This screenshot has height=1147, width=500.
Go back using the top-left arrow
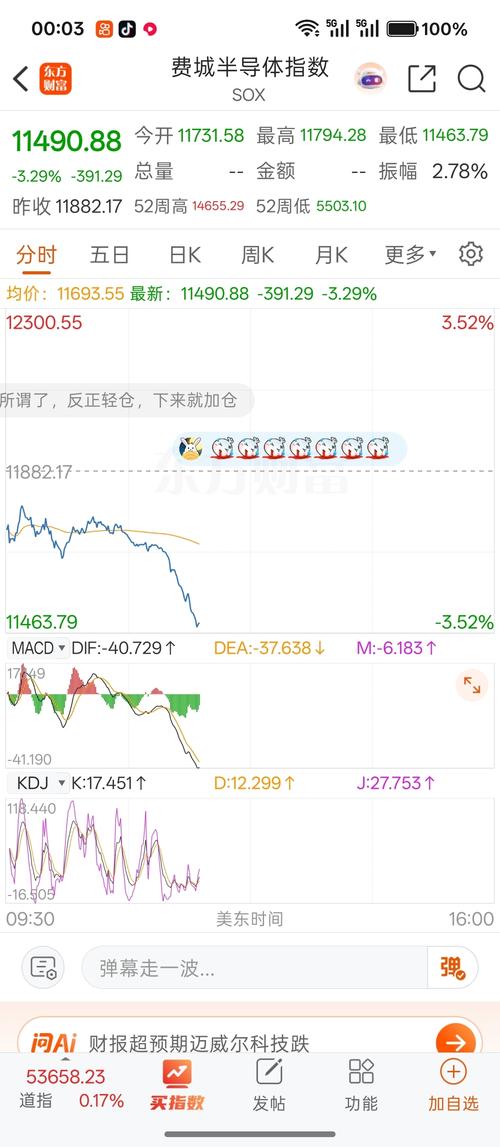tap(21, 79)
